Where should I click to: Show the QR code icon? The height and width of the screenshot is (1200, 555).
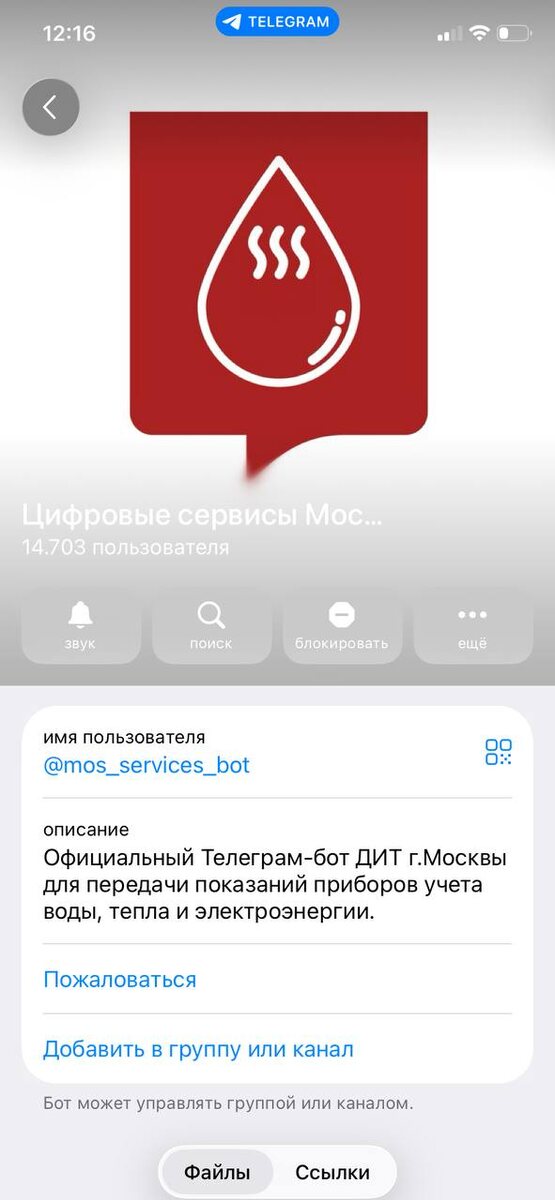[498, 752]
